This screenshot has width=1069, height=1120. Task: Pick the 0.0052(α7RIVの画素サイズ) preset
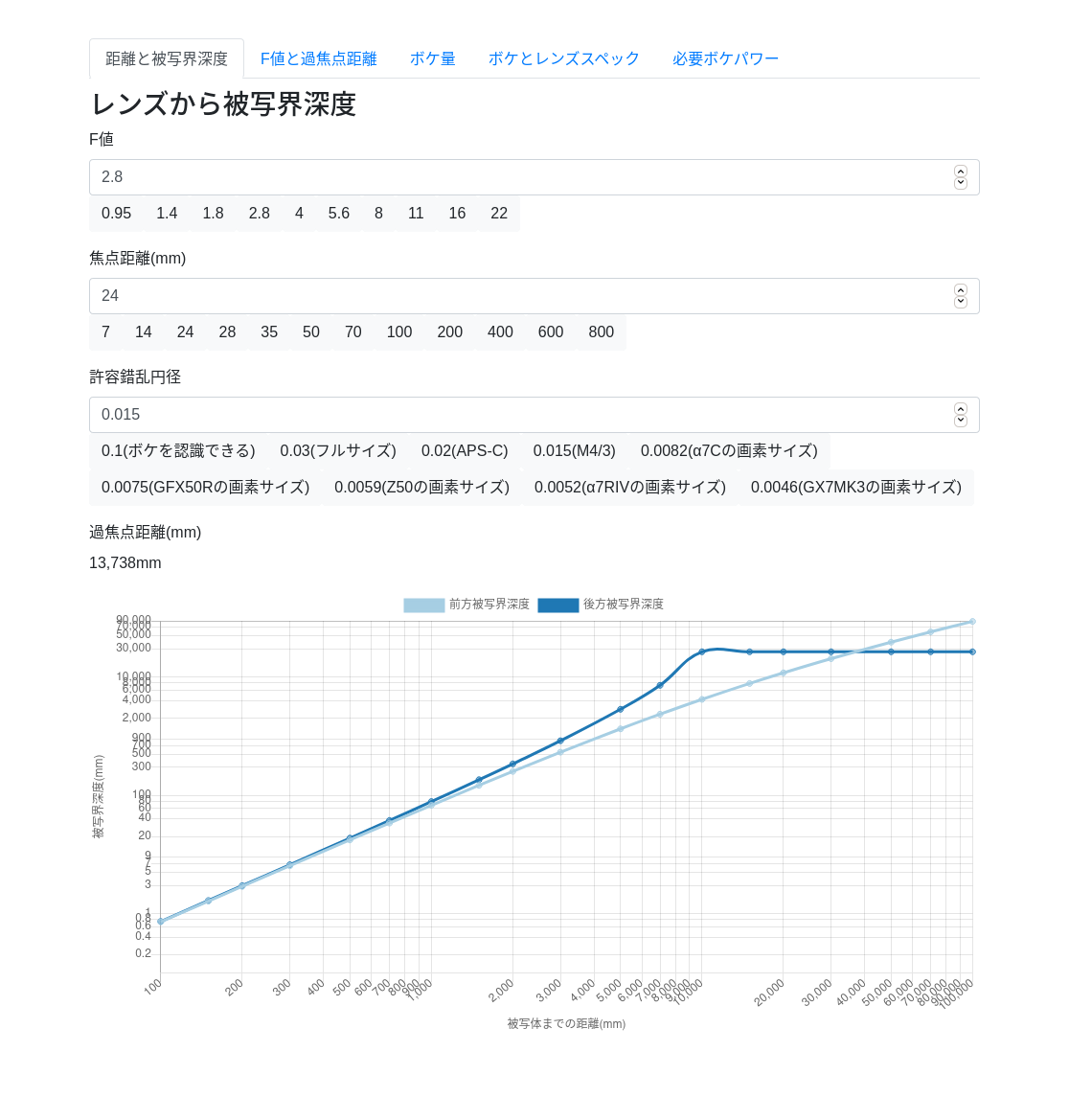click(630, 487)
